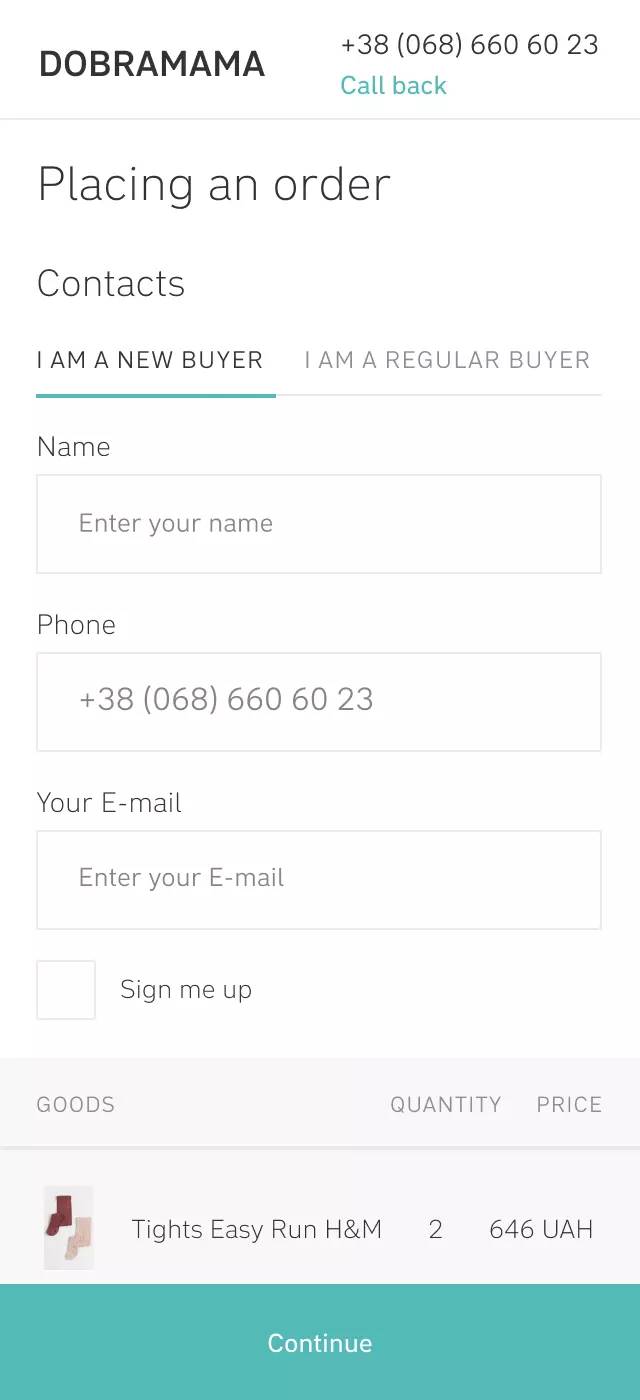Tap the Phone number field
Screen dimensions: 640x1400
pyautogui.click(x=319, y=702)
